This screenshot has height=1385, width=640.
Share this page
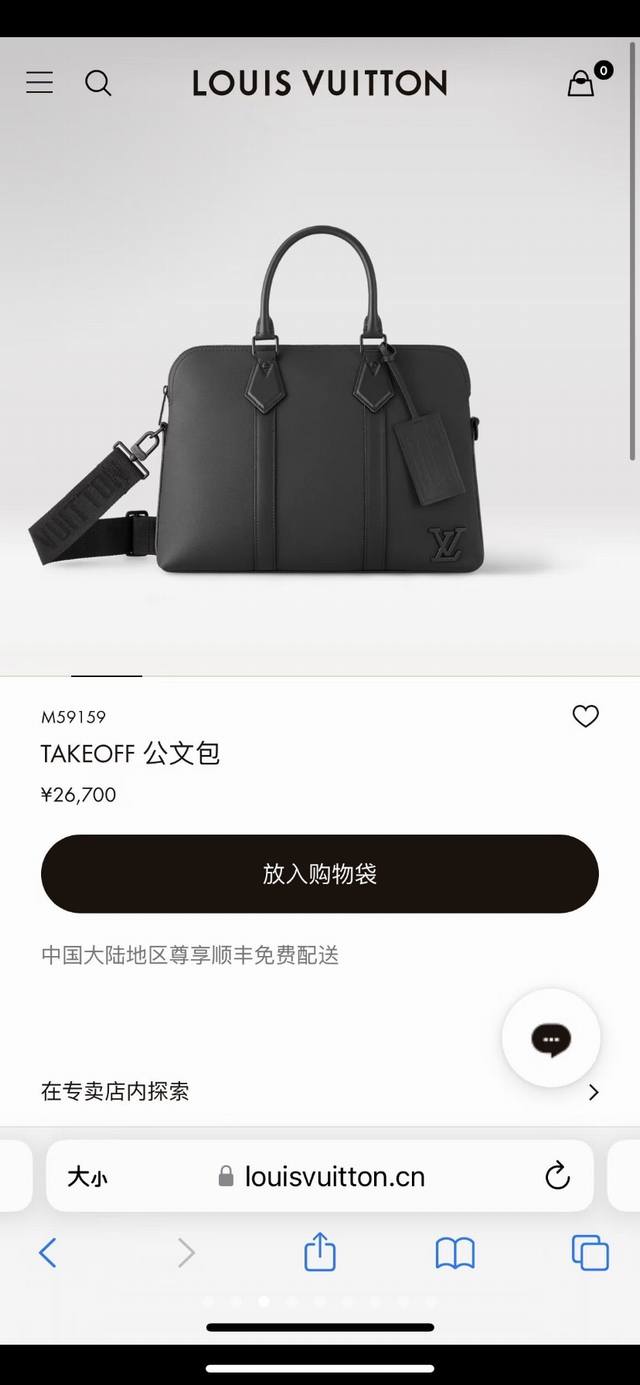319,1252
